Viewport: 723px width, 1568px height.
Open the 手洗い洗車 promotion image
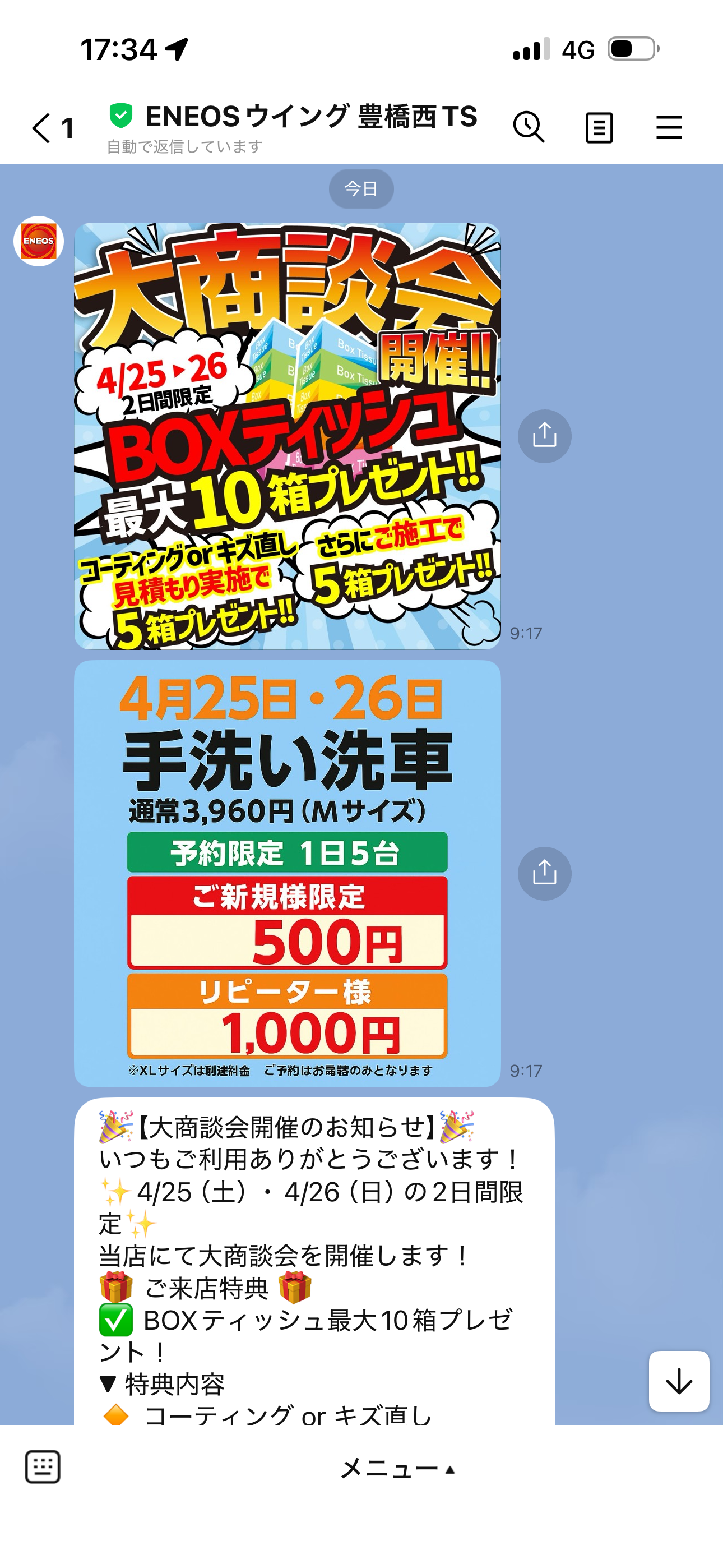[x=288, y=874]
